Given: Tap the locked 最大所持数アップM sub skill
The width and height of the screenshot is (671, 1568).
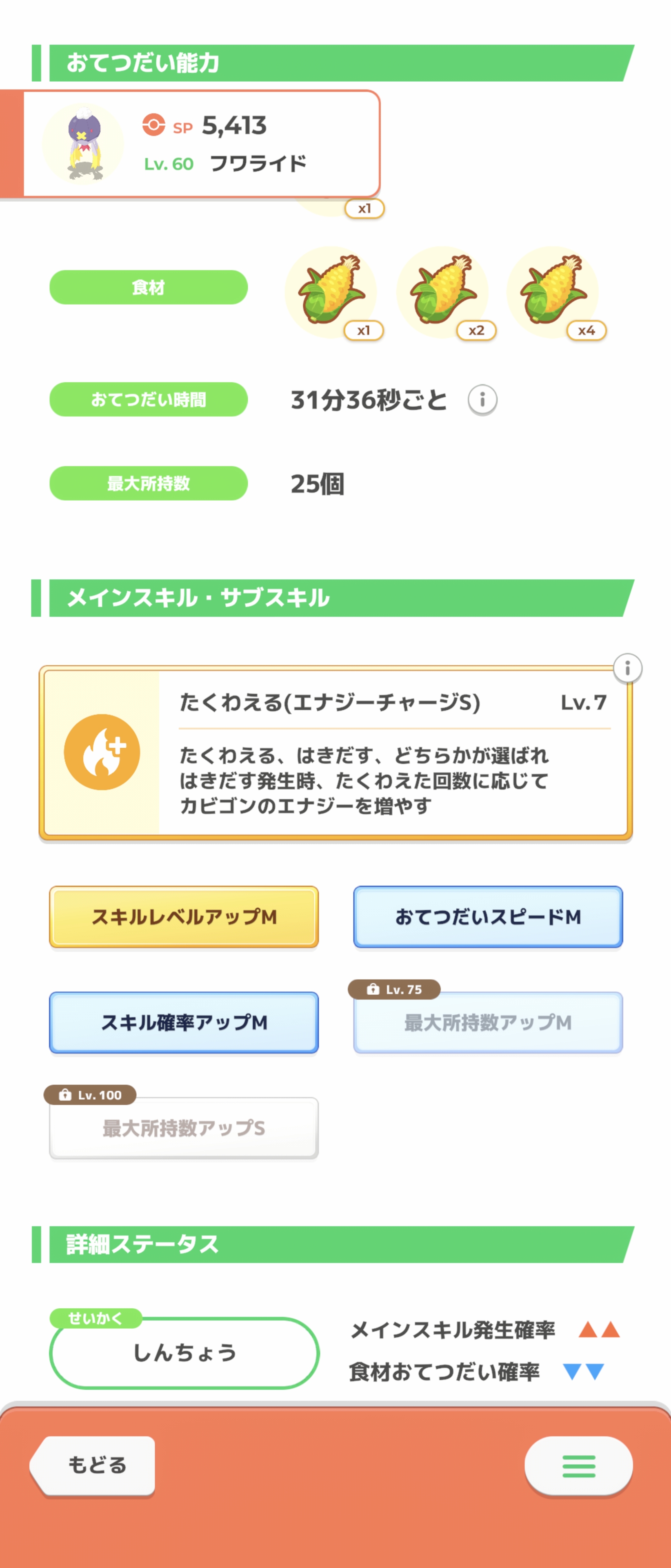Looking at the screenshot, I should (488, 1022).
